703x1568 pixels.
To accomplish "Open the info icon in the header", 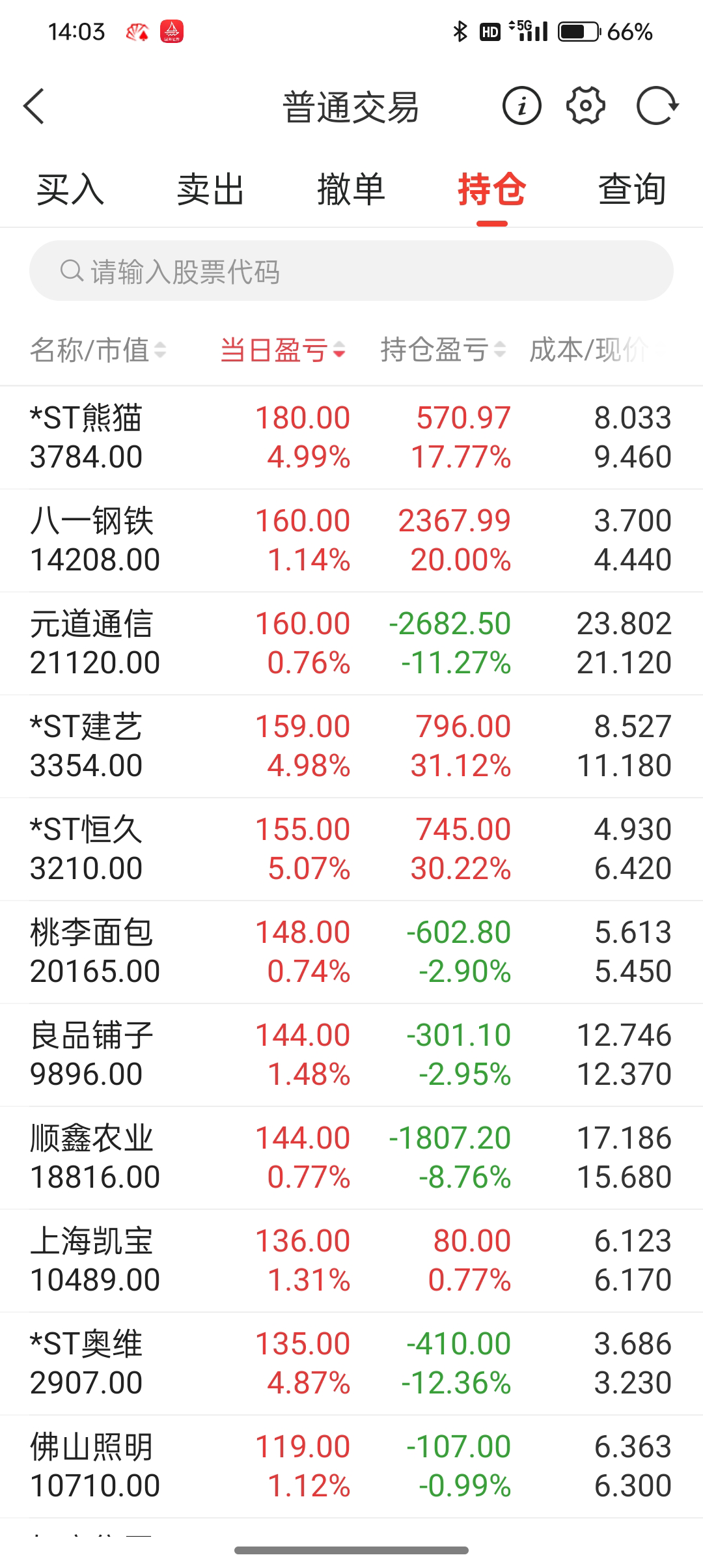I will coord(521,106).
